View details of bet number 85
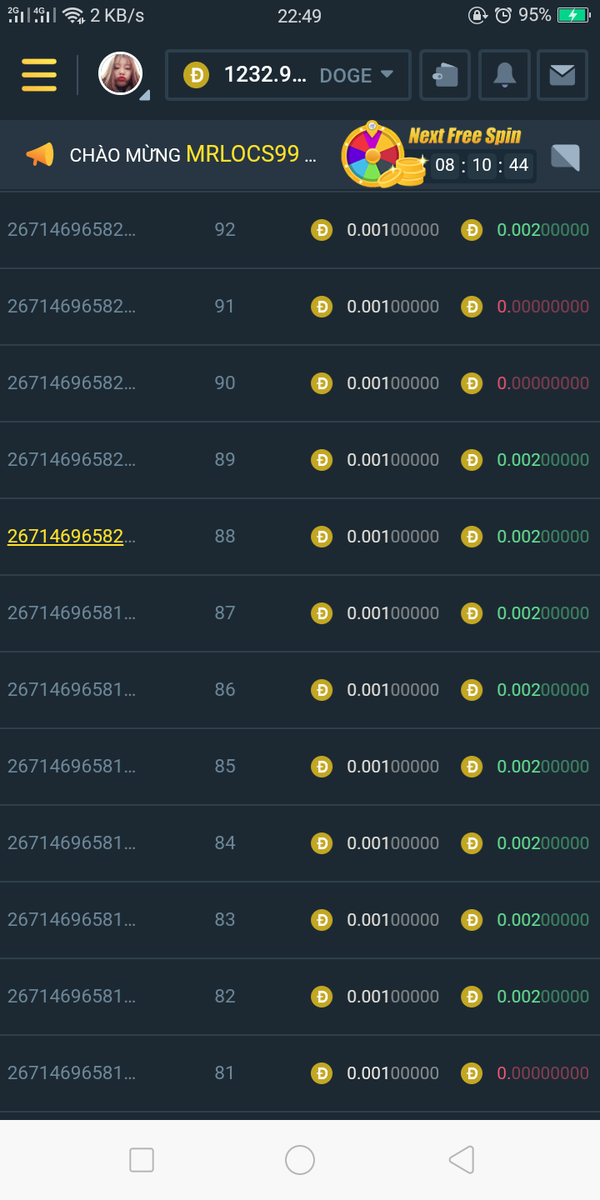Image resolution: width=600 pixels, height=1200 pixels. click(x=71, y=767)
